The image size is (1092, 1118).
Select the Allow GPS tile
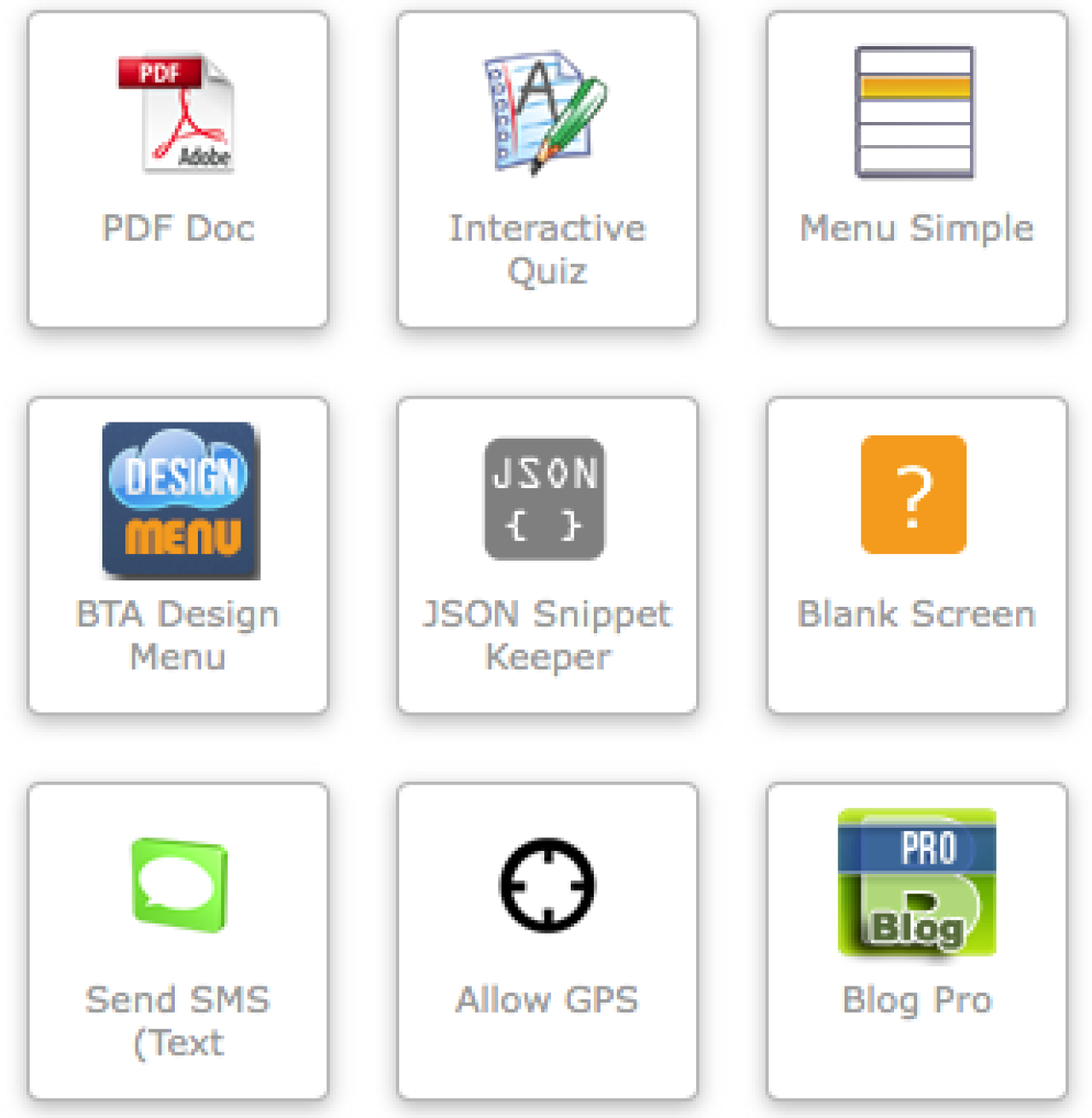(x=547, y=940)
